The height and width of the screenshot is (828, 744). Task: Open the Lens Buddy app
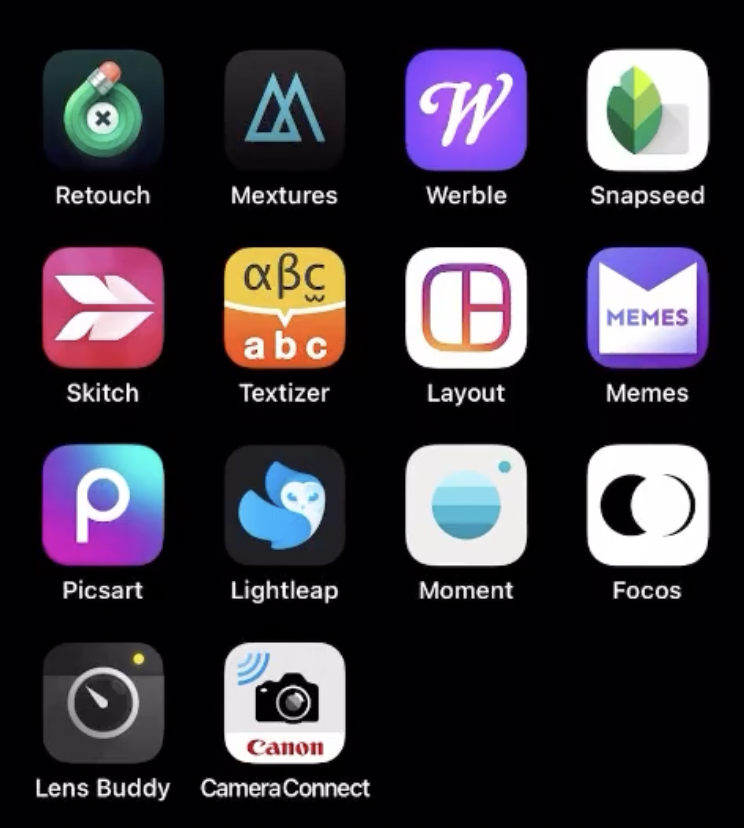103,703
